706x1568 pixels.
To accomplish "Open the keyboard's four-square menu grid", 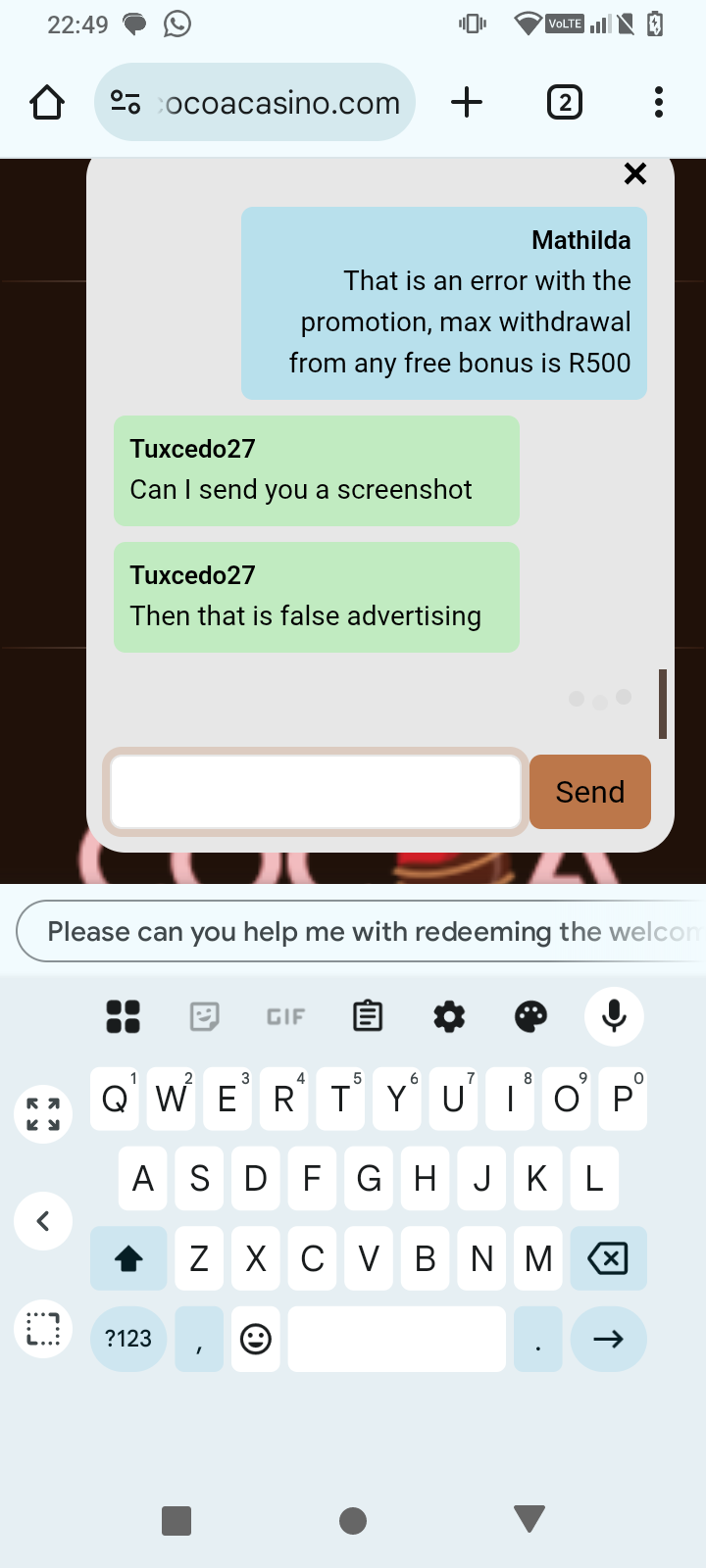I will pos(123,1016).
